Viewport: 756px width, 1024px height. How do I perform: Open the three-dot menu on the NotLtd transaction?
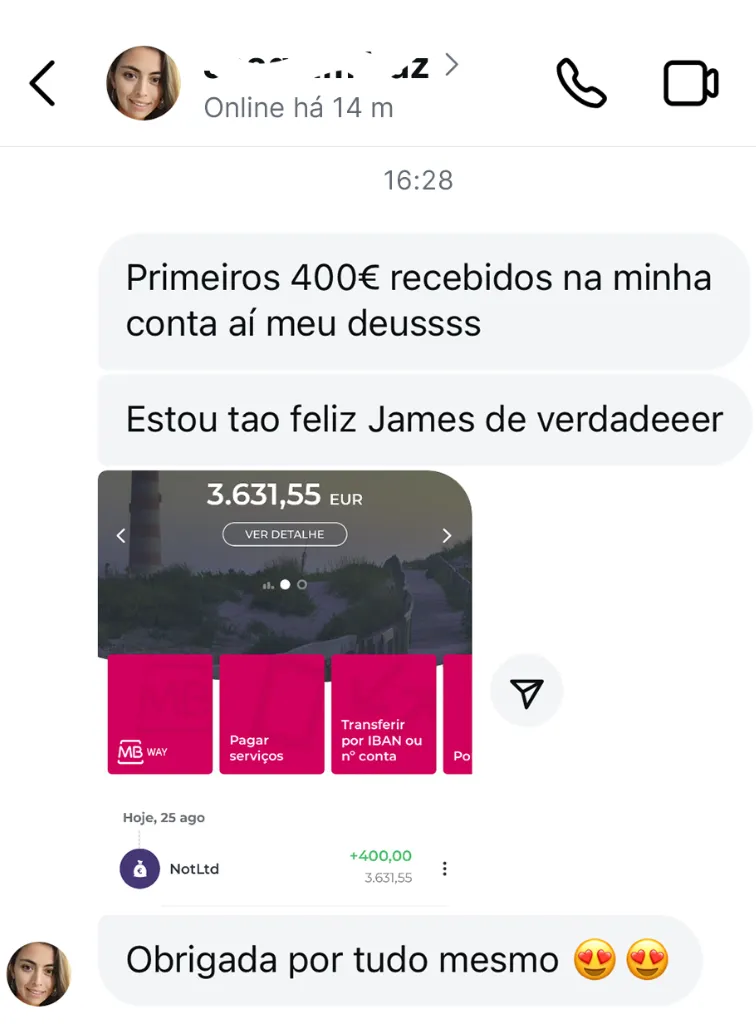[x=445, y=869]
